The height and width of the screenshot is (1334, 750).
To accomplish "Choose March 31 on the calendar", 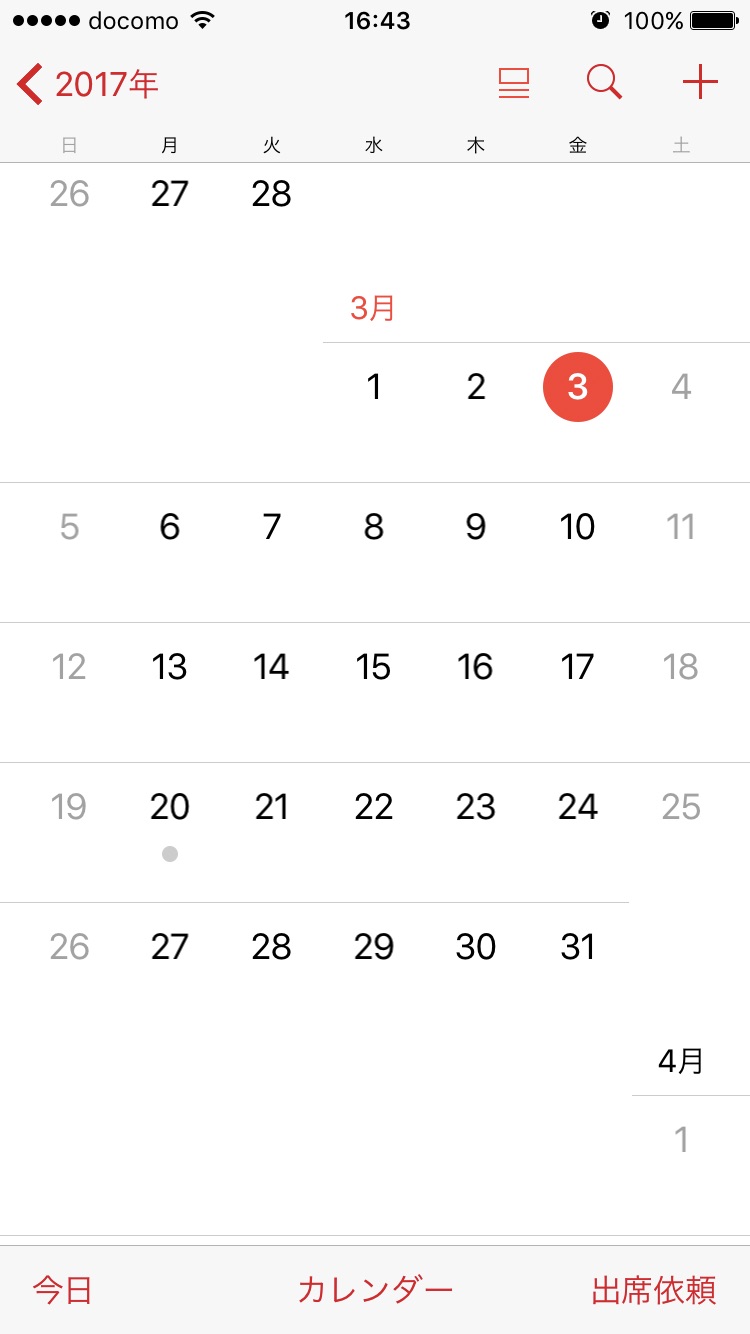I will tap(577, 947).
